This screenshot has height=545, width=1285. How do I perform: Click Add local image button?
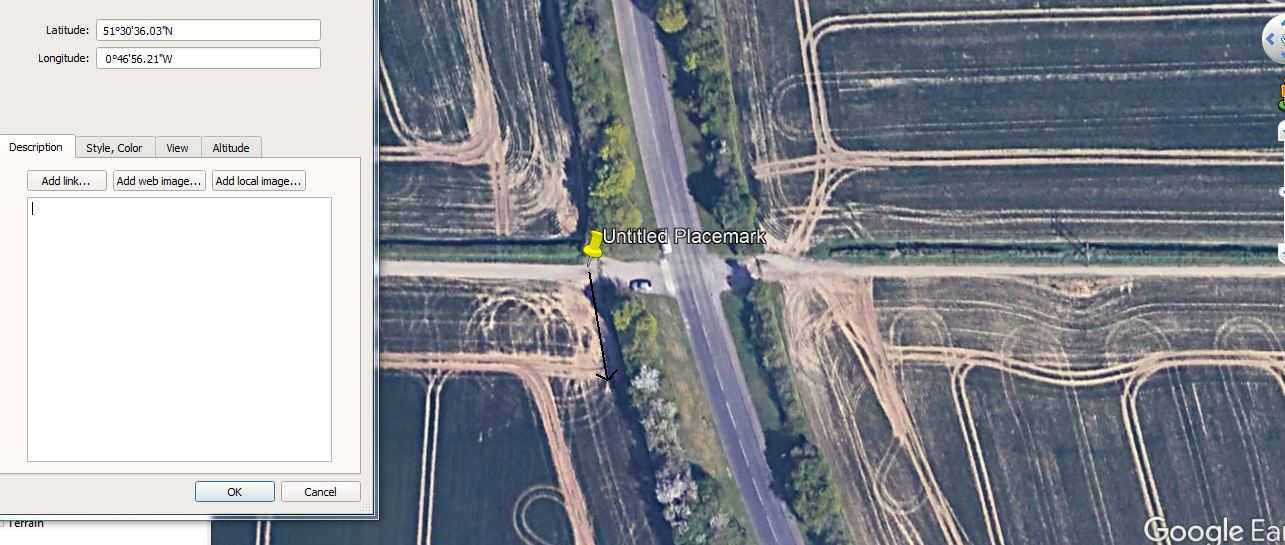258,181
